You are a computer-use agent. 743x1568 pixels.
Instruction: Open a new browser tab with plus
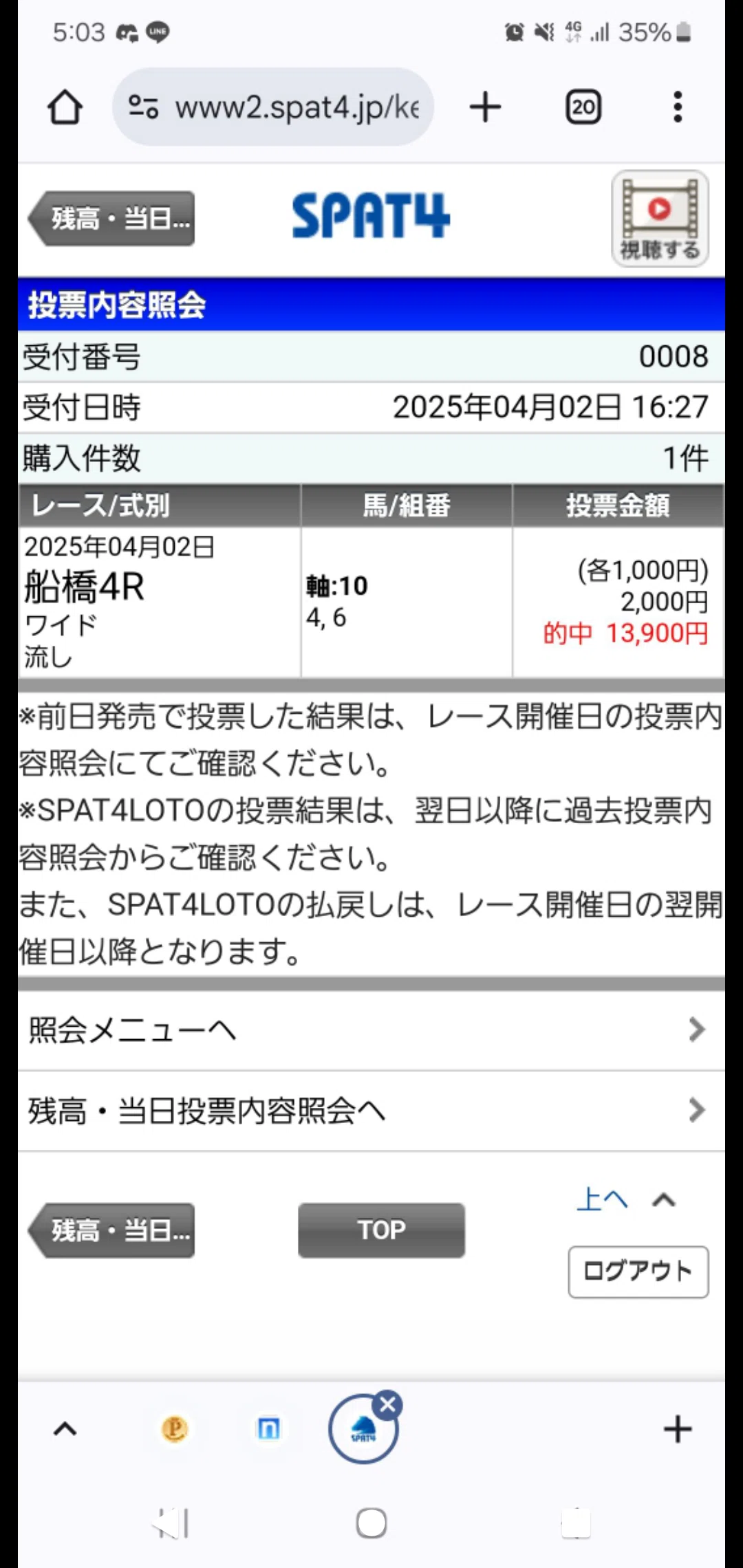485,107
